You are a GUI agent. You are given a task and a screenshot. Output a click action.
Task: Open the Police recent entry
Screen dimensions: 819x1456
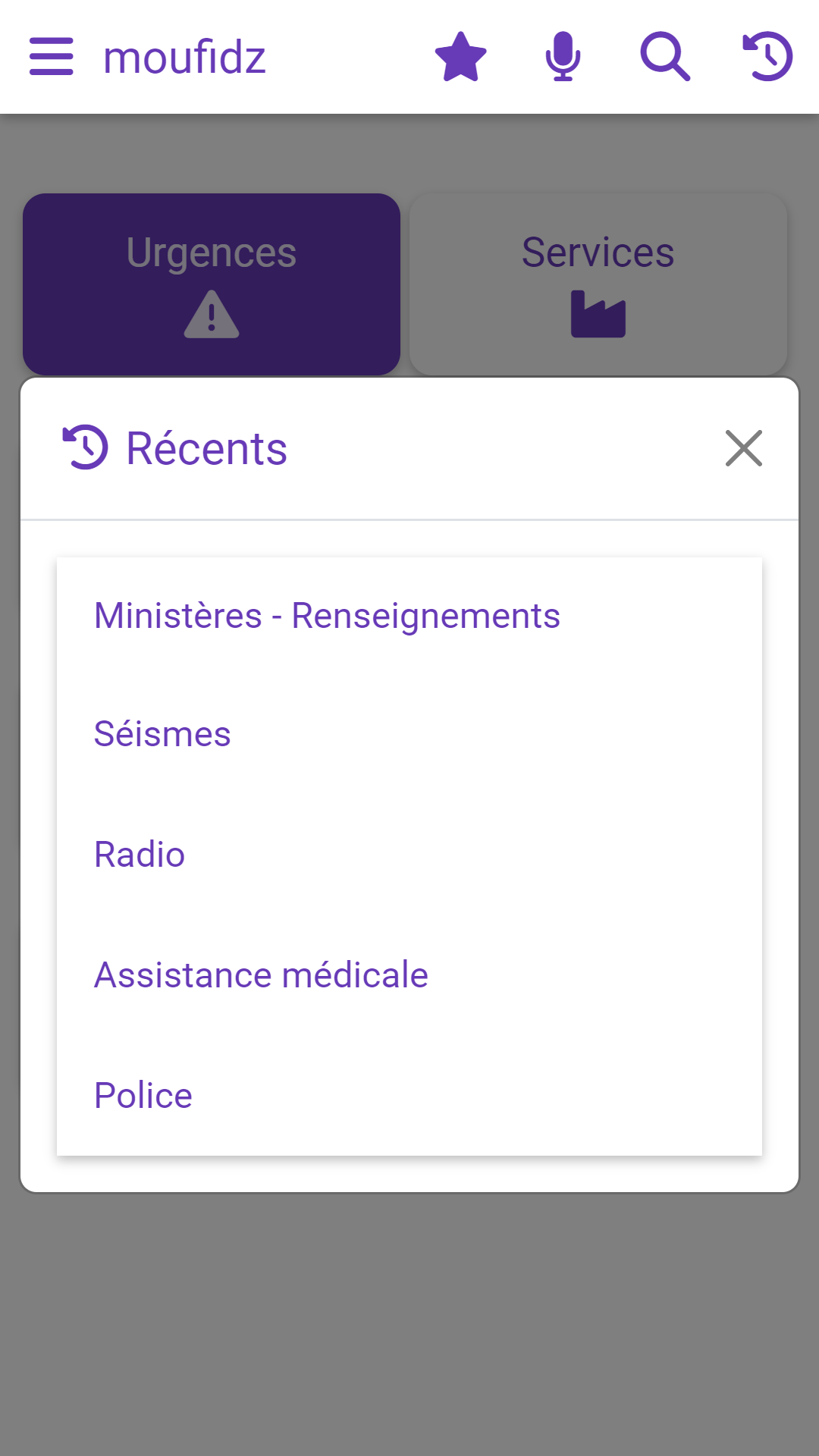pos(143,1096)
